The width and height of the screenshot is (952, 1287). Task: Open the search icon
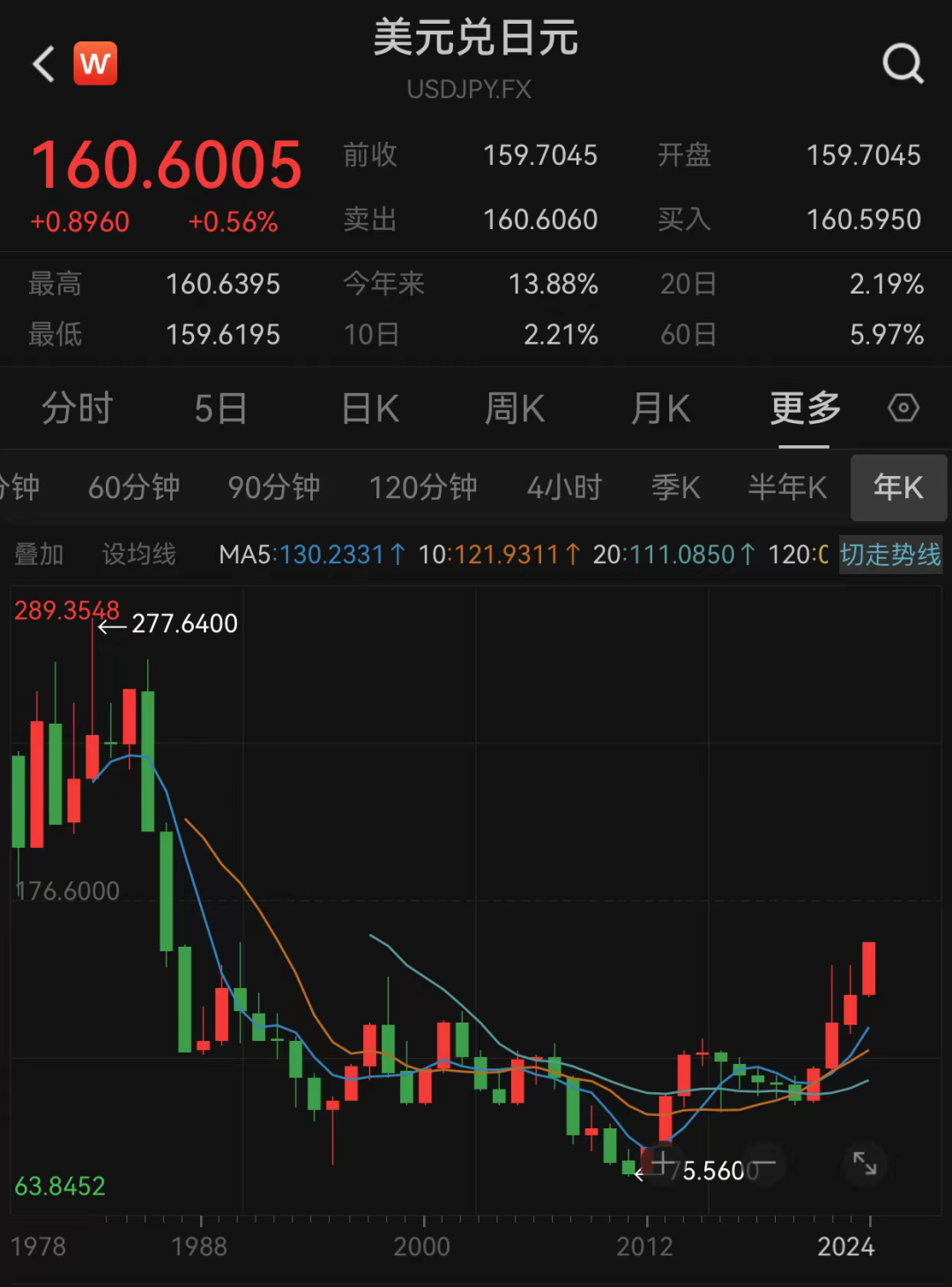coord(903,64)
